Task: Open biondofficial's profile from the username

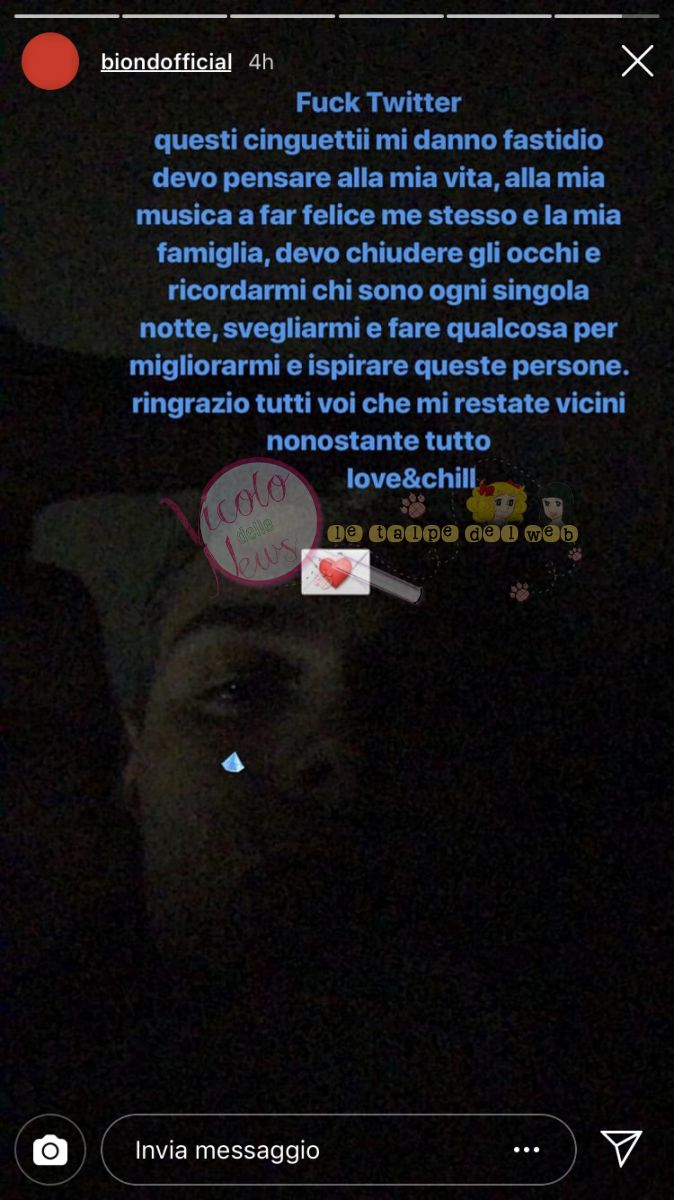Action: 166,62
